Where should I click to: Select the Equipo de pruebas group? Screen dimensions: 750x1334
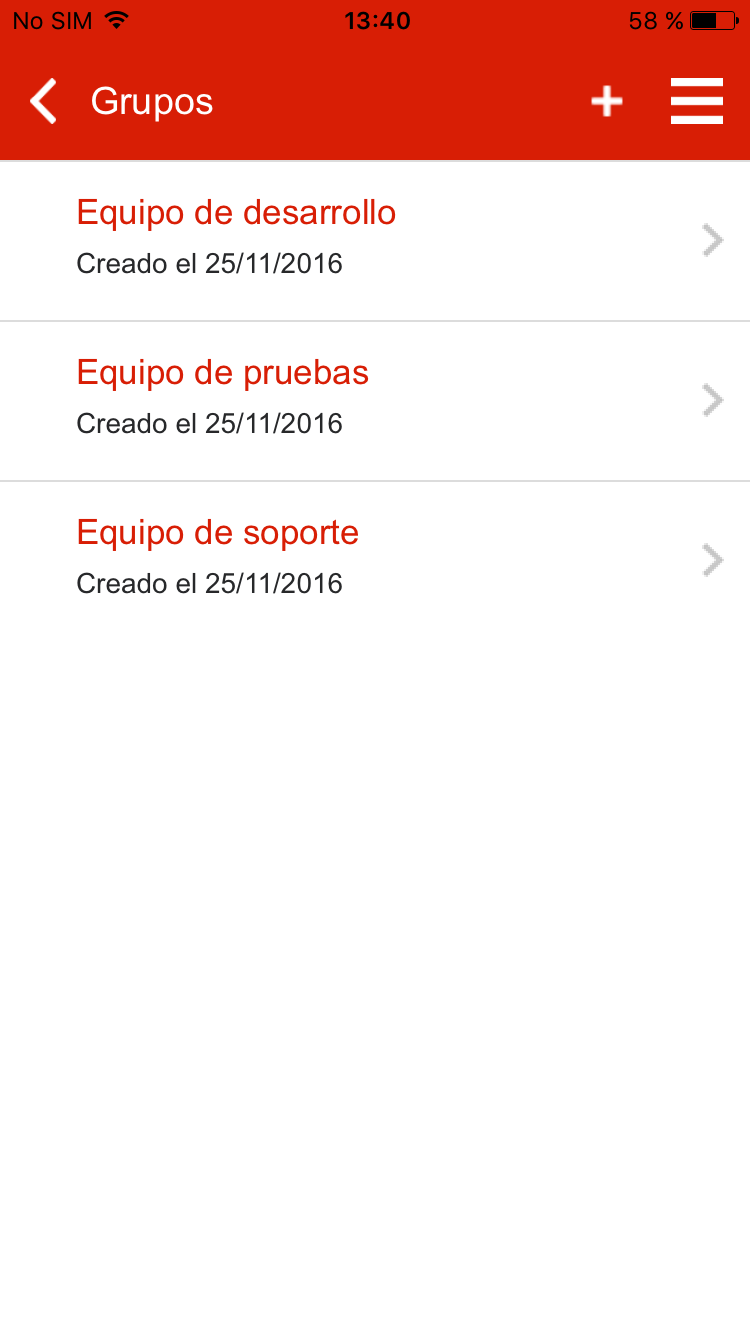coord(375,400)
